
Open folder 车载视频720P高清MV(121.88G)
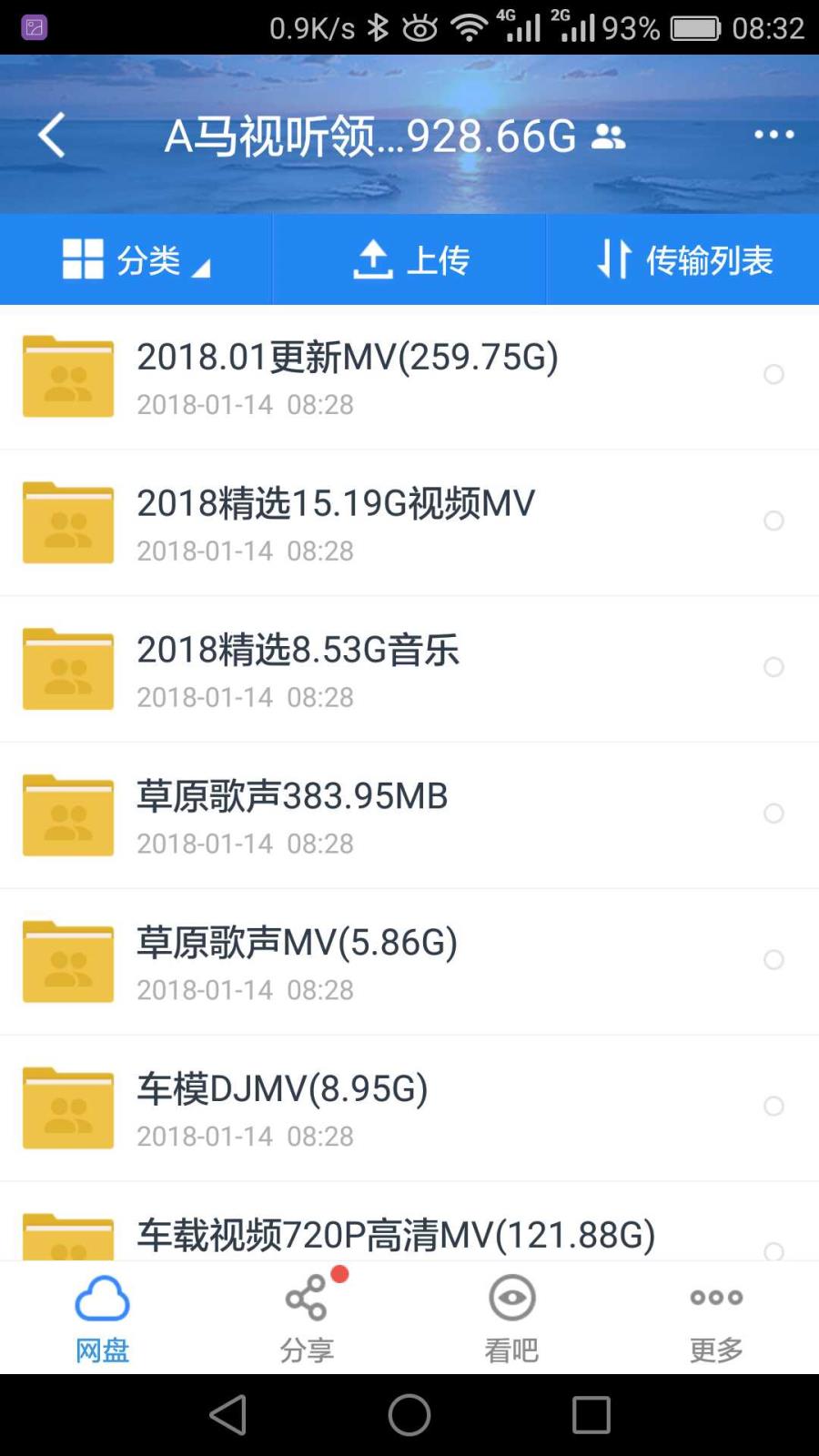coord(409,1222)
